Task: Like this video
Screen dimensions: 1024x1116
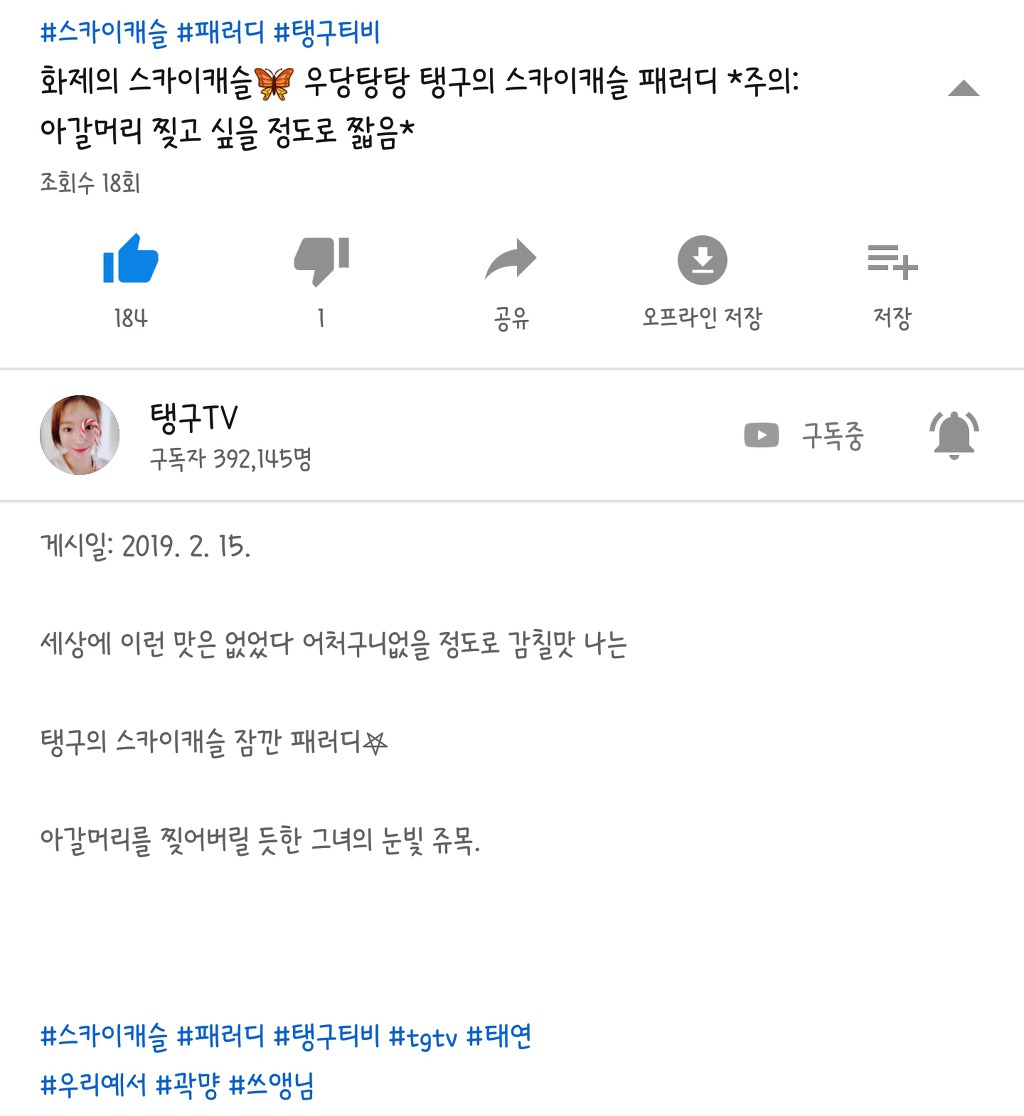Action: (x=131, y=261)
